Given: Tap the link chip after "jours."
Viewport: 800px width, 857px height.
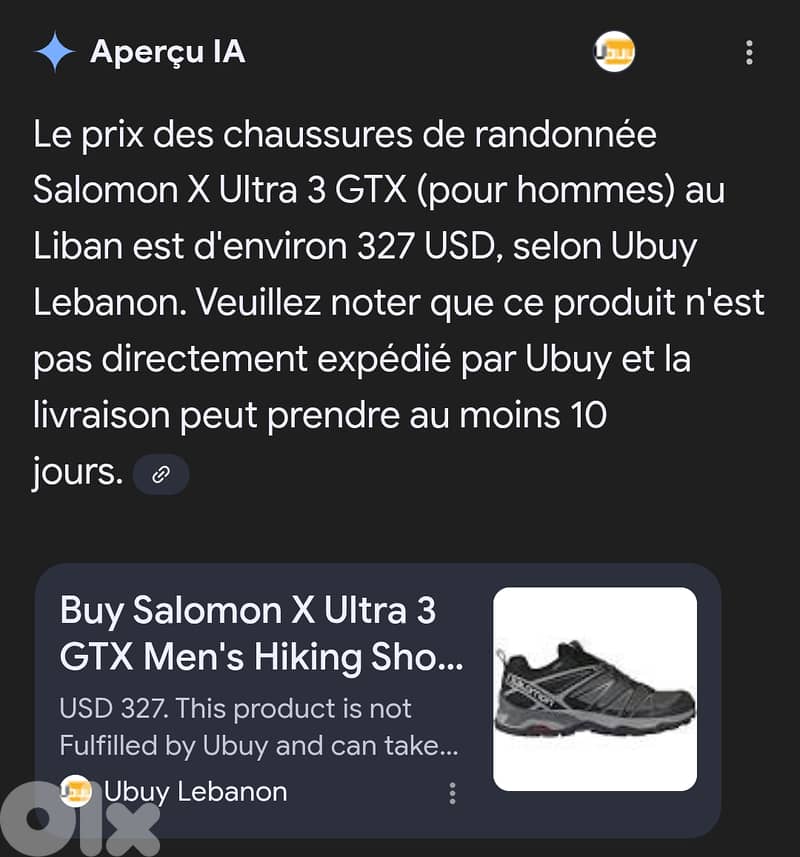Looking at the screenshot, I should coord(160,475).
